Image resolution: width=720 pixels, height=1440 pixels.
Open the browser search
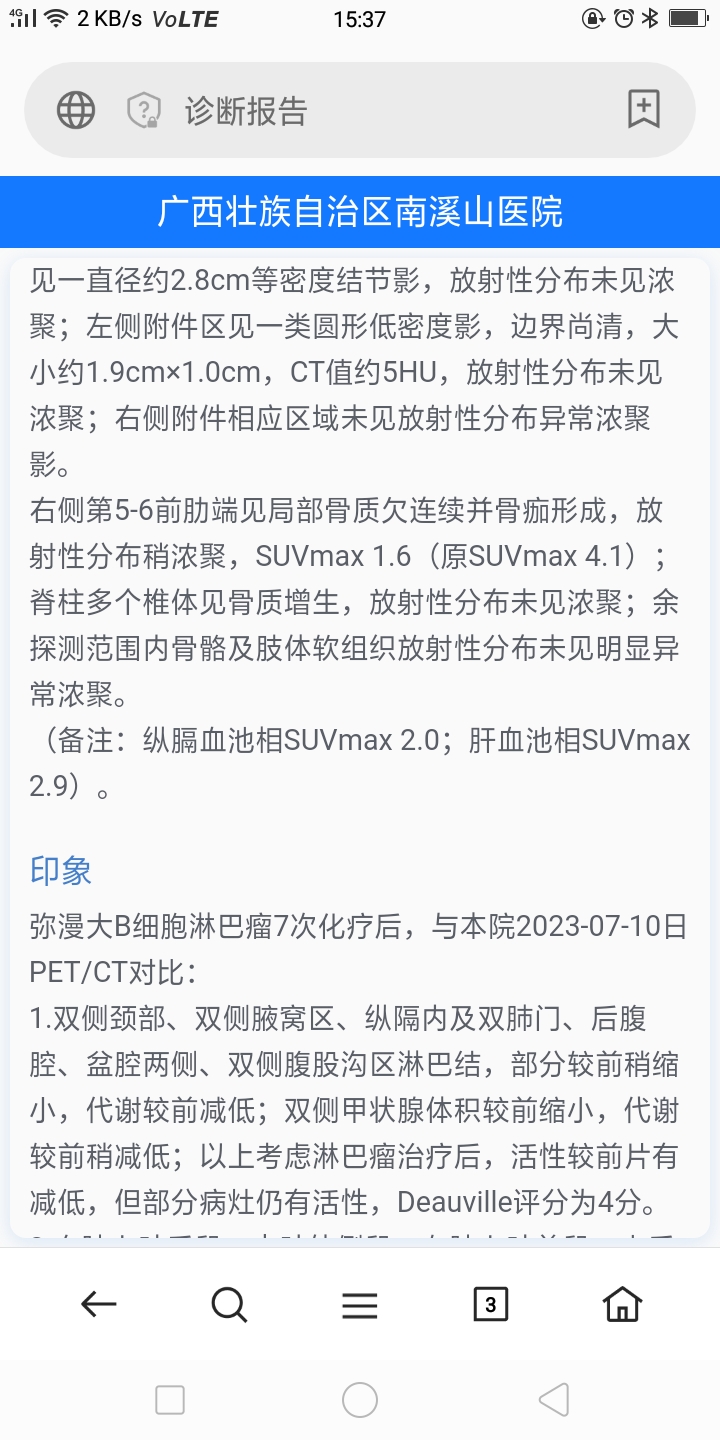(229, 1304)
